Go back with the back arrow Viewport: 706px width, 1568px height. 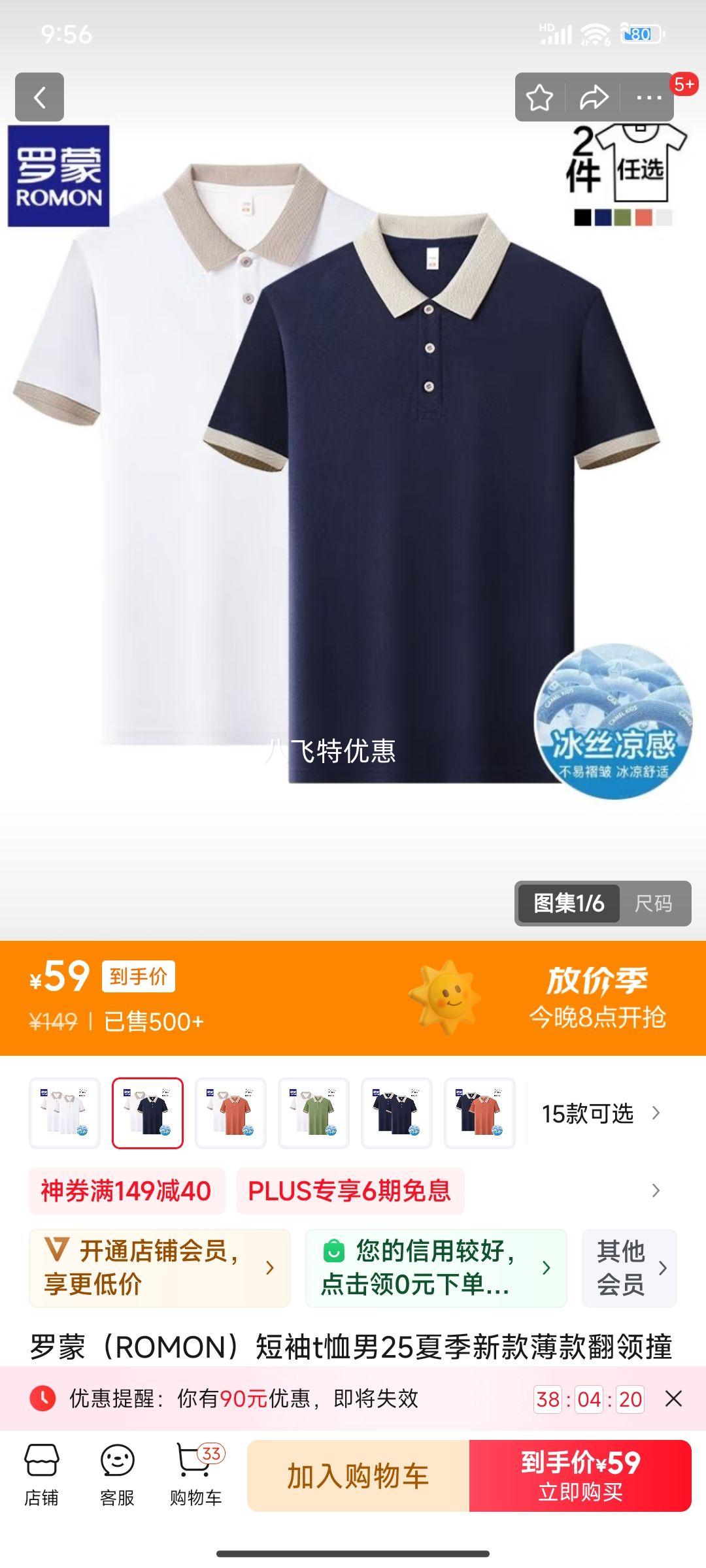(41, 97)
